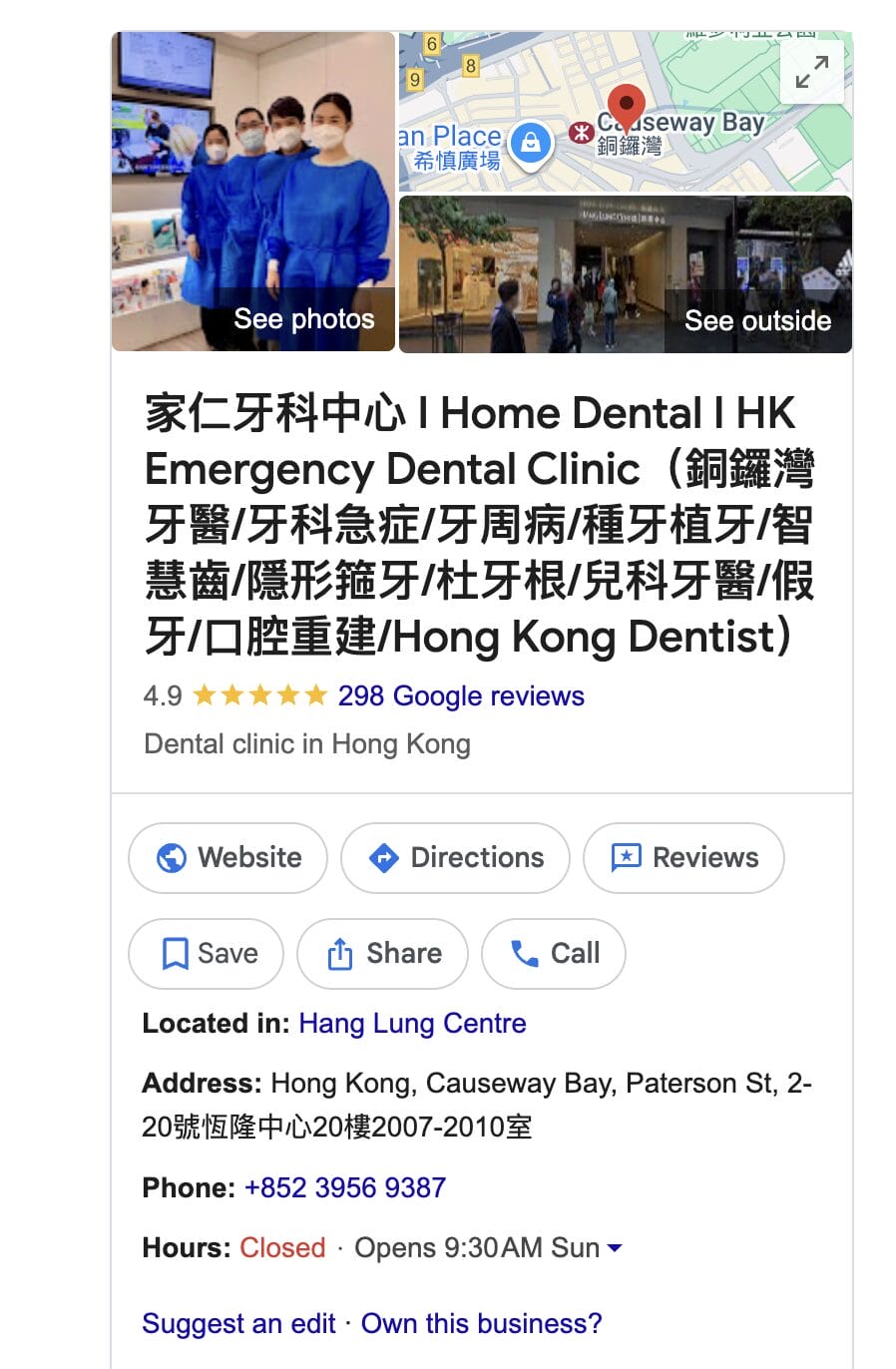Open the See photos overlay
896x1369 pixels.
coord(303,319)
